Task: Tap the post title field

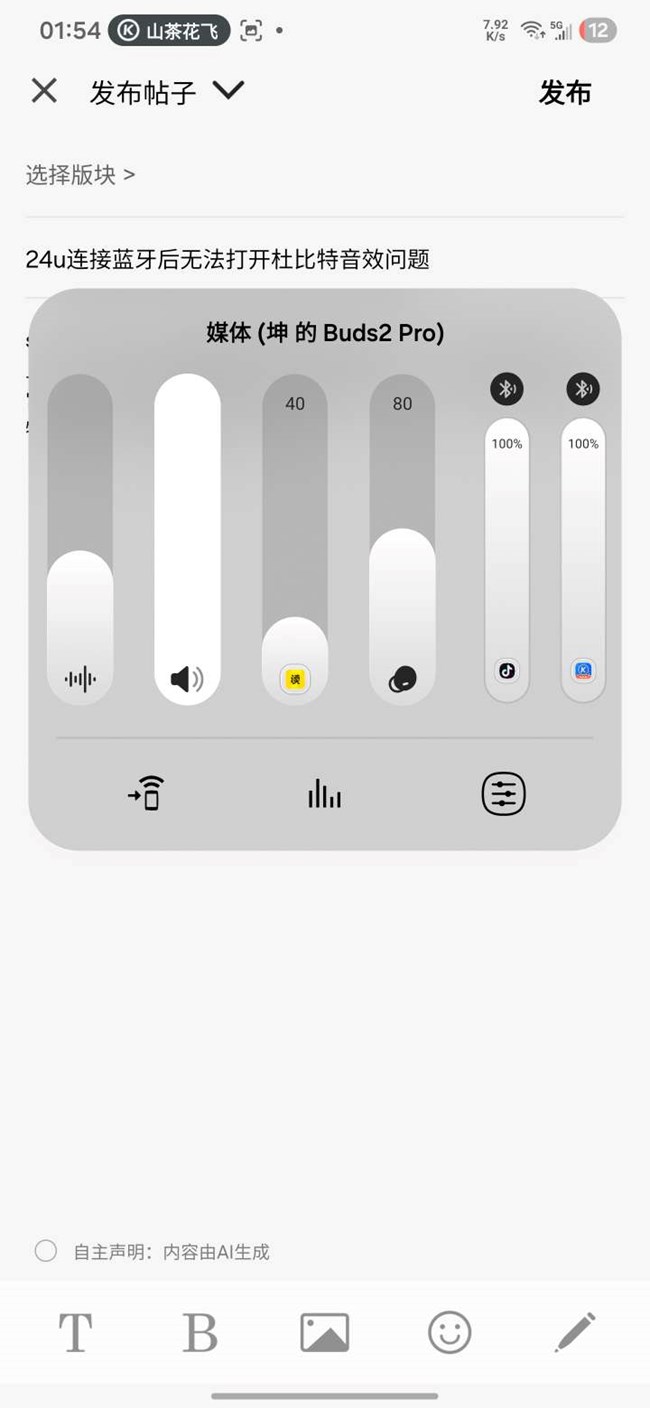Action: click(228, 260)
